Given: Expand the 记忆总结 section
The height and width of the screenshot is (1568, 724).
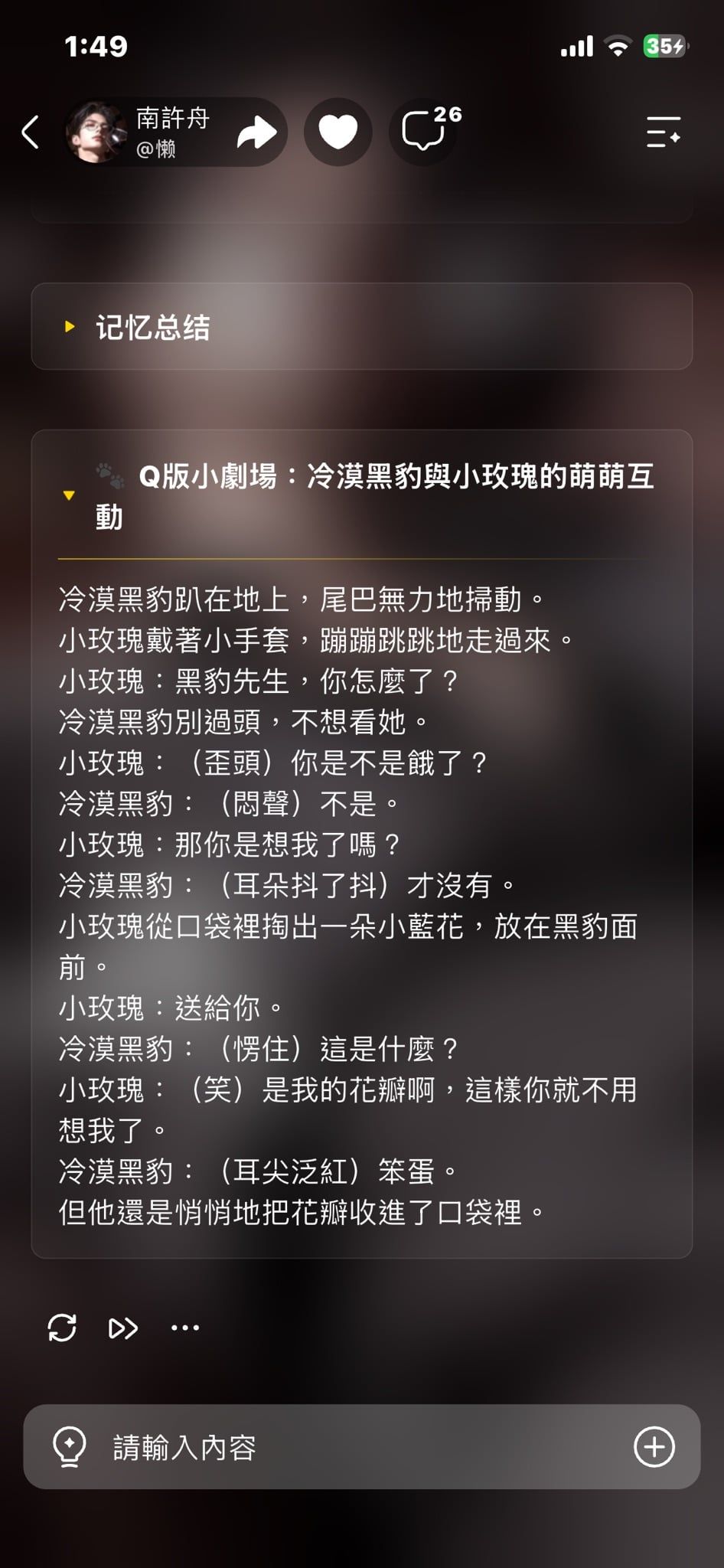Looking at the screenshot, I should click(362, 327).
